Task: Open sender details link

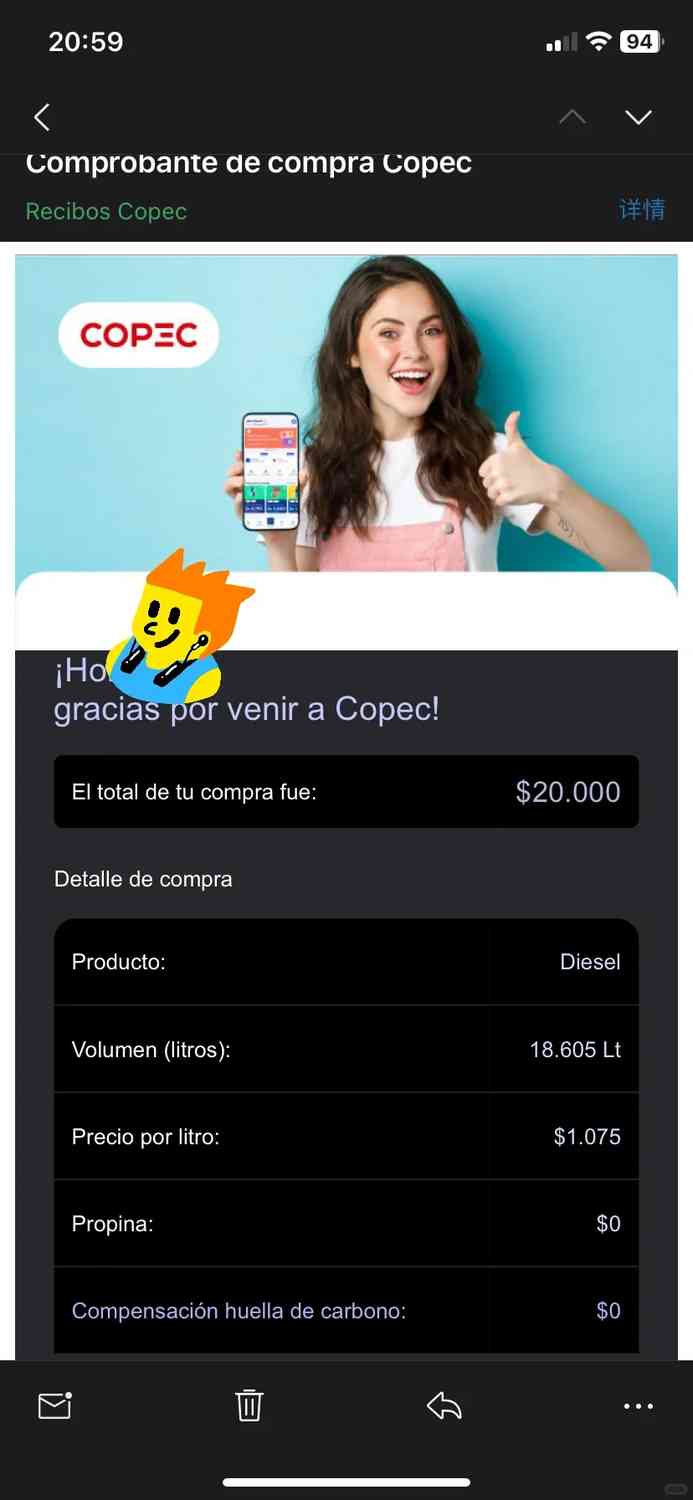Action: pyautogui.click(x=641, y=210)
